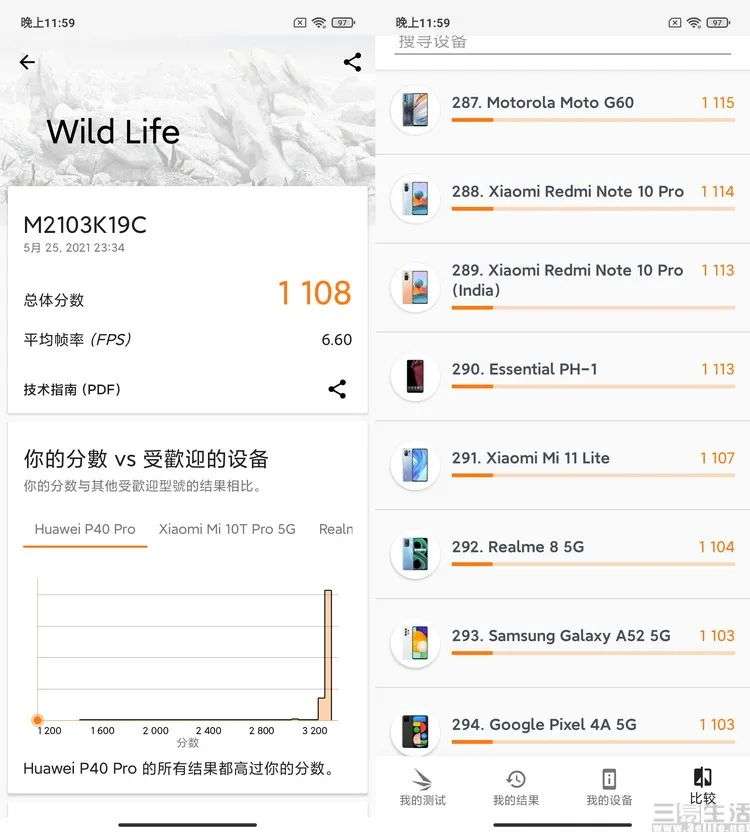Share the Wild Life result from top bar

click(x=352, y=62)
